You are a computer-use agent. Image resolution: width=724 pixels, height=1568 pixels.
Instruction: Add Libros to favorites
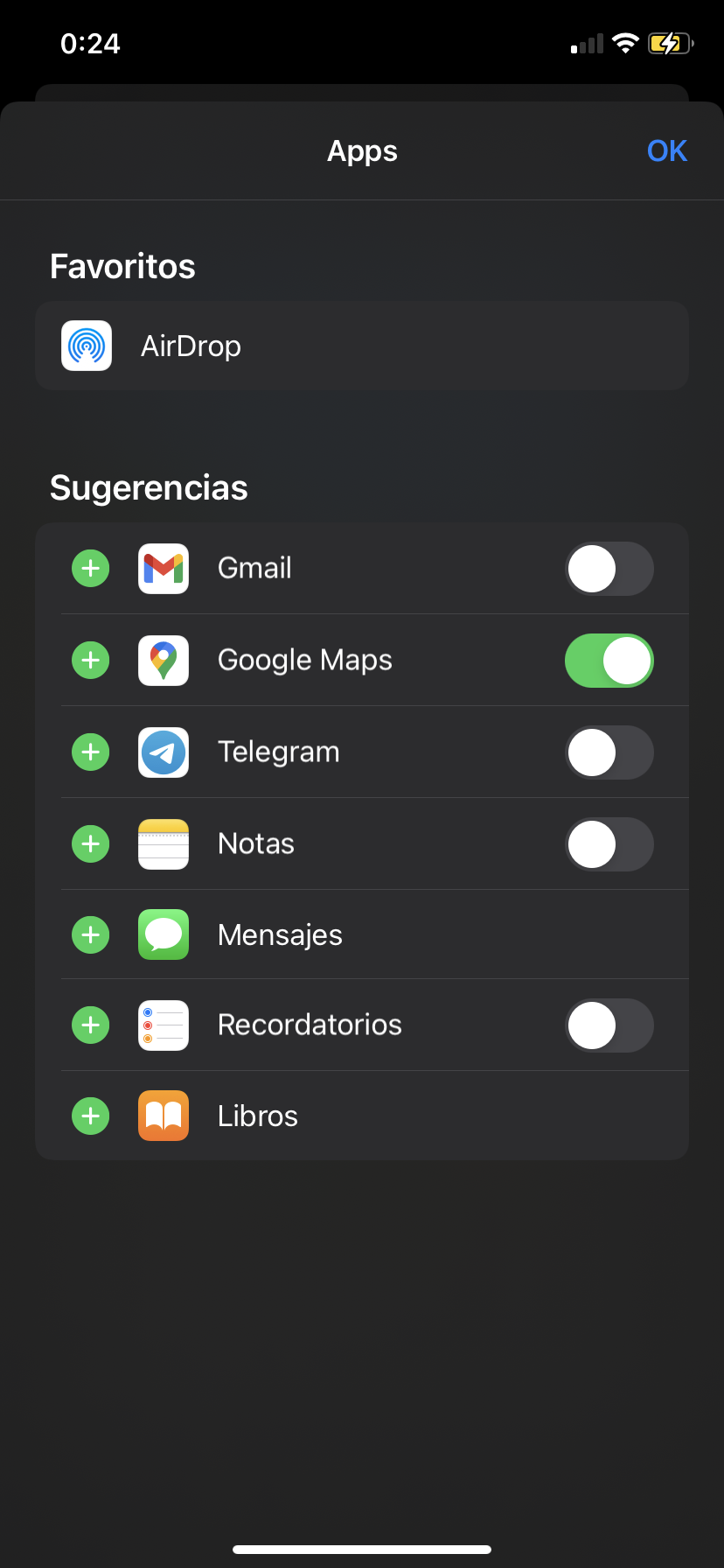pos(90,1116)
